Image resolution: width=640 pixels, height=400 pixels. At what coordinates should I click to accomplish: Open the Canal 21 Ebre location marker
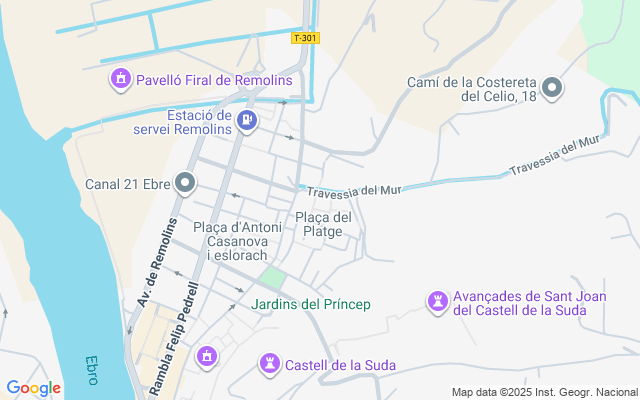tap(185, 184)
